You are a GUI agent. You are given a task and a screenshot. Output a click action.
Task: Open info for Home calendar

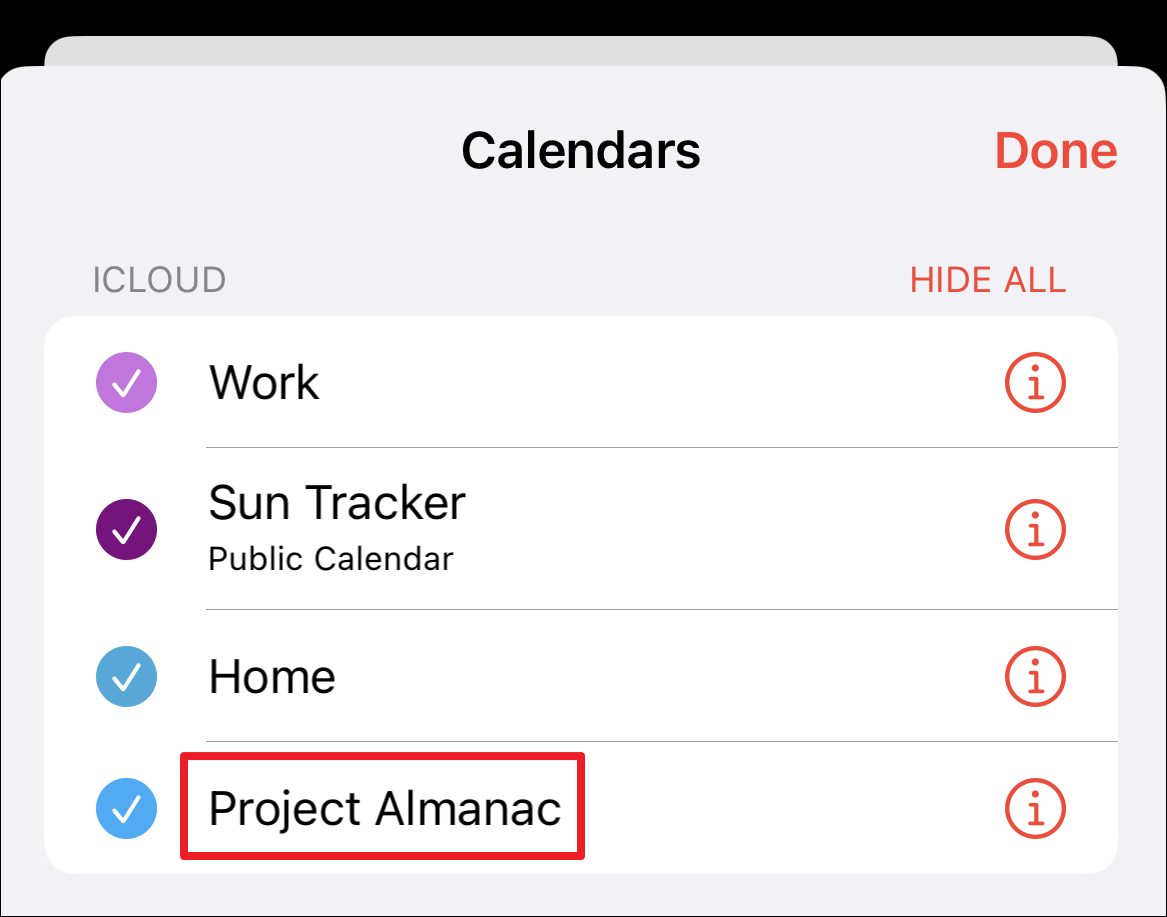1035,677
